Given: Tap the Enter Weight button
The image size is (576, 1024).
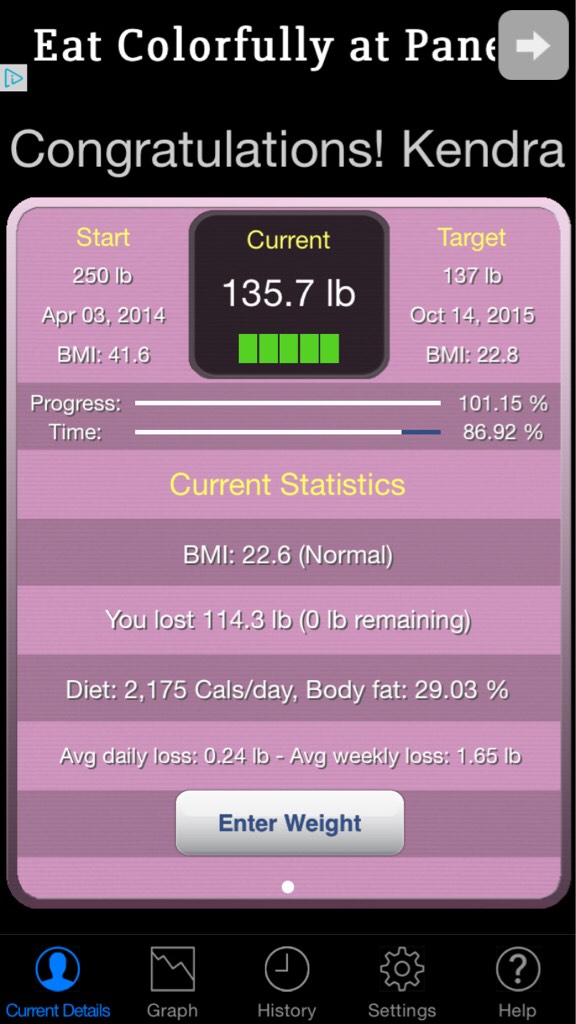Looking at the screenshot, I should (x=289, y=823).
